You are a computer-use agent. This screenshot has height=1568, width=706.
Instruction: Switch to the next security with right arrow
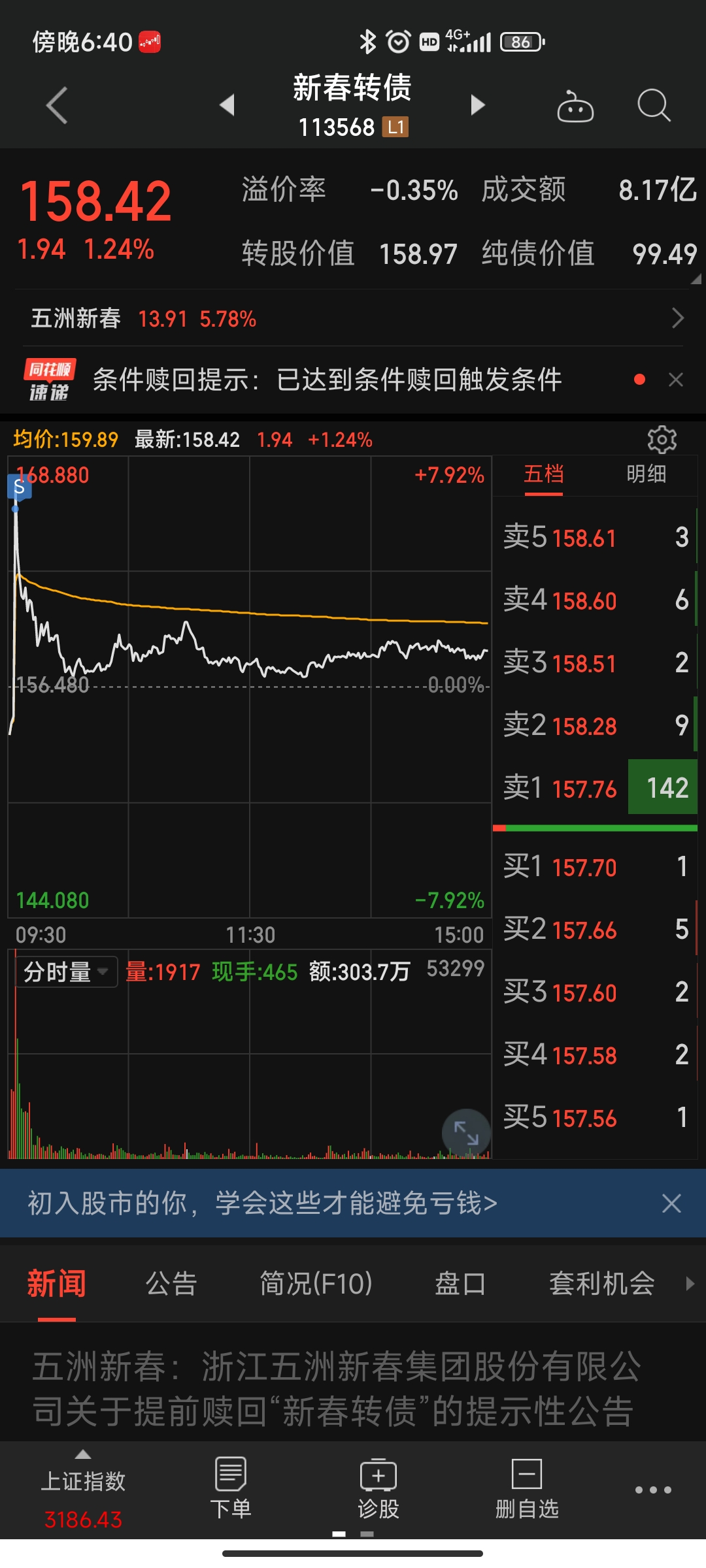[x=478, y=105]
